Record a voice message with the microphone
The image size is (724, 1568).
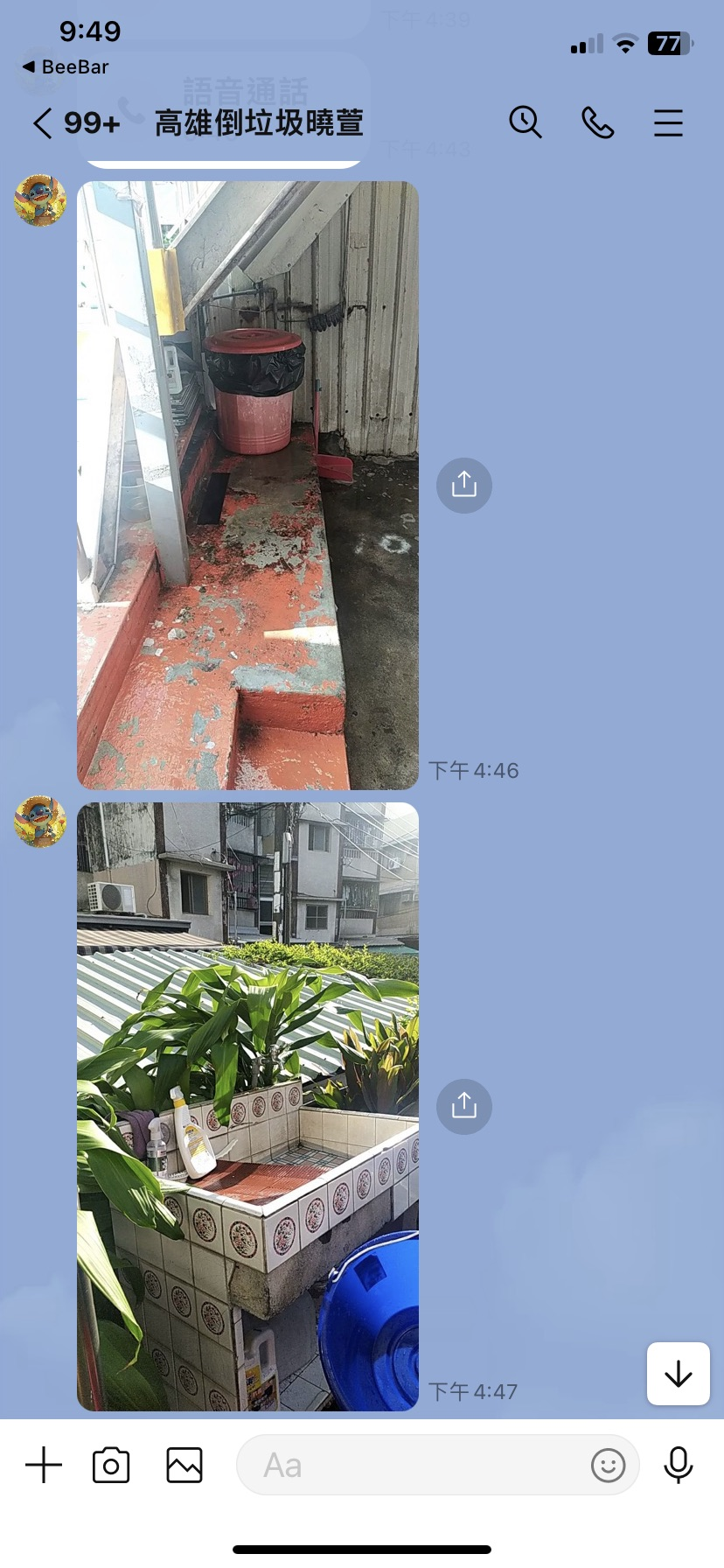click(x=679, y=1465)
